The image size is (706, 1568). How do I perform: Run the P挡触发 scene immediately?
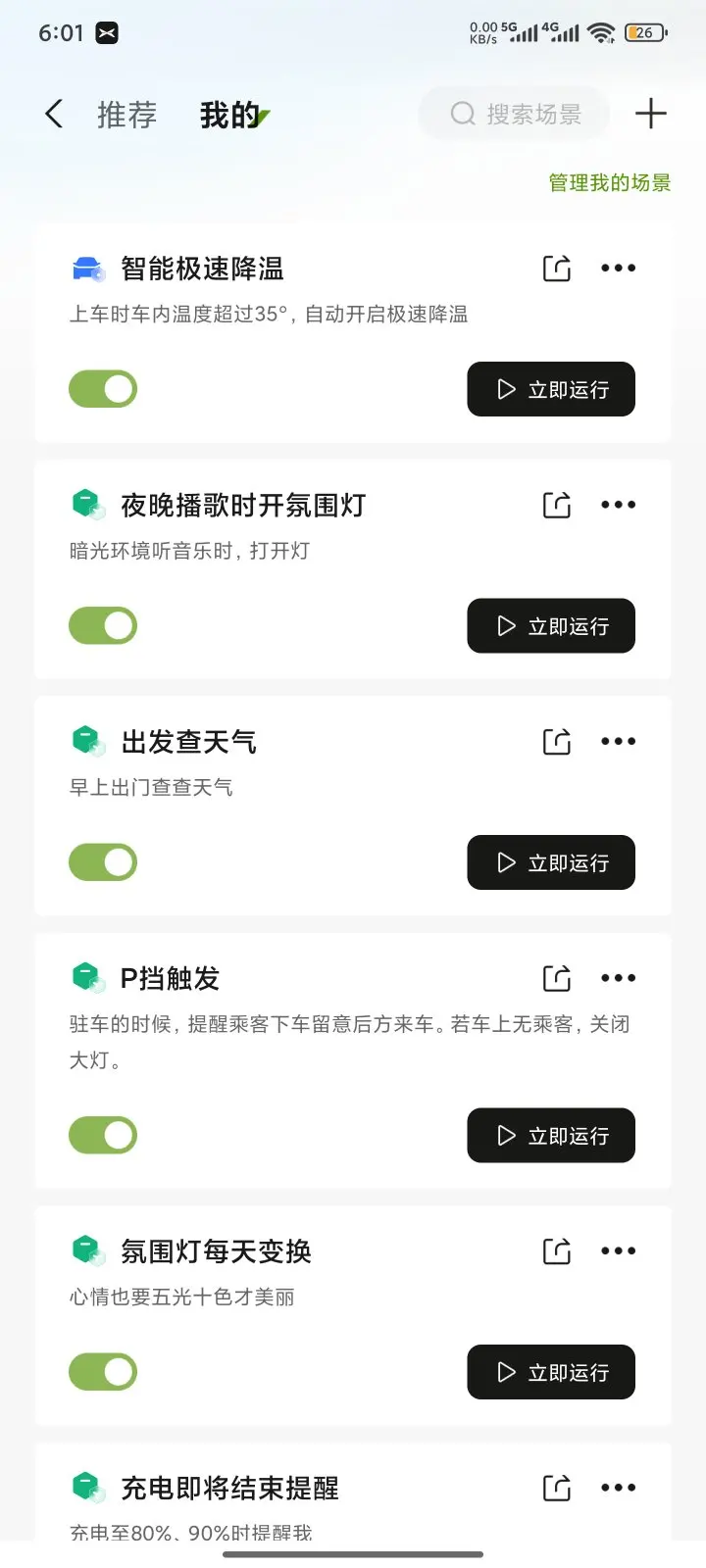tap(551, 1135)
